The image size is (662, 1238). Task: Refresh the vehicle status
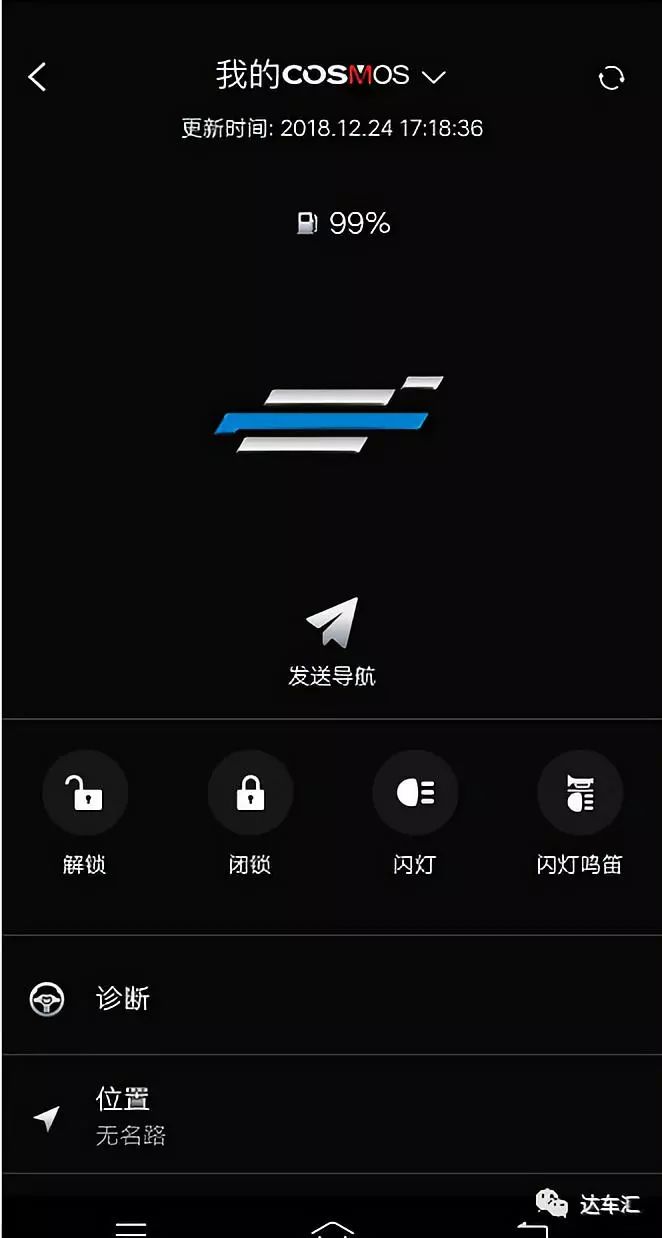click(x=611, y=78)
